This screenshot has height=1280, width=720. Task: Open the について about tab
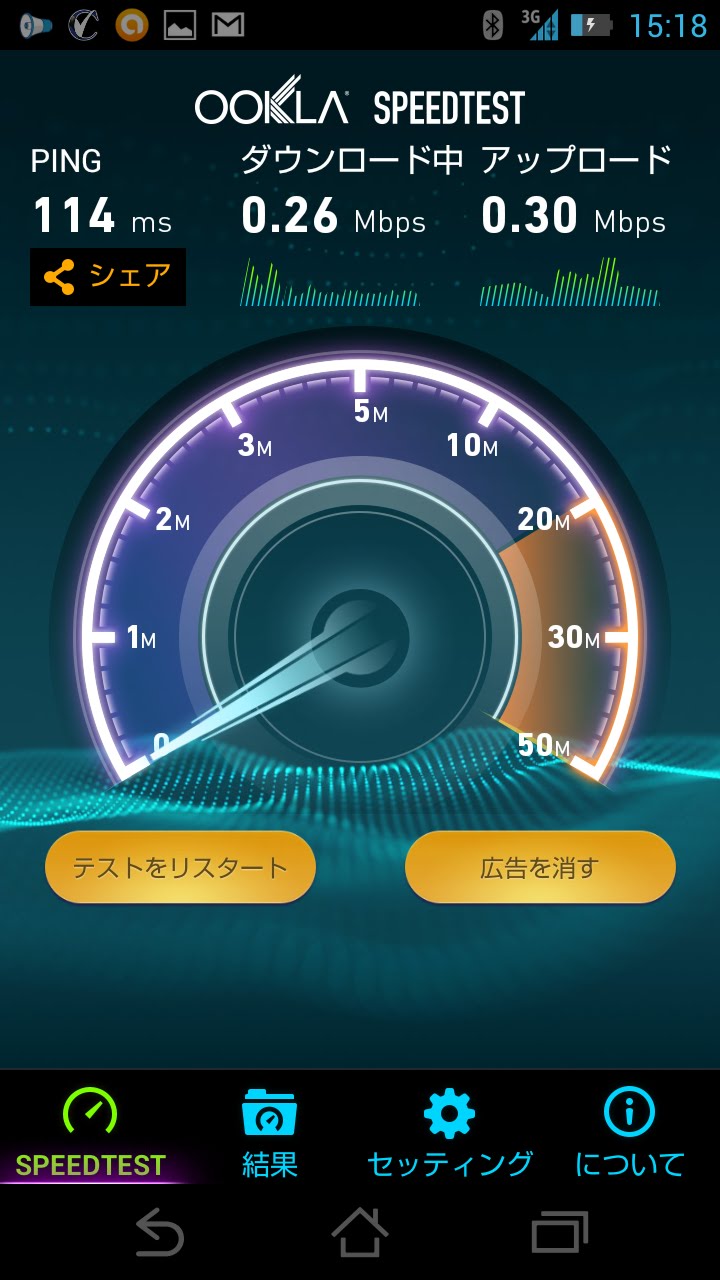[x=629, y=1132]
